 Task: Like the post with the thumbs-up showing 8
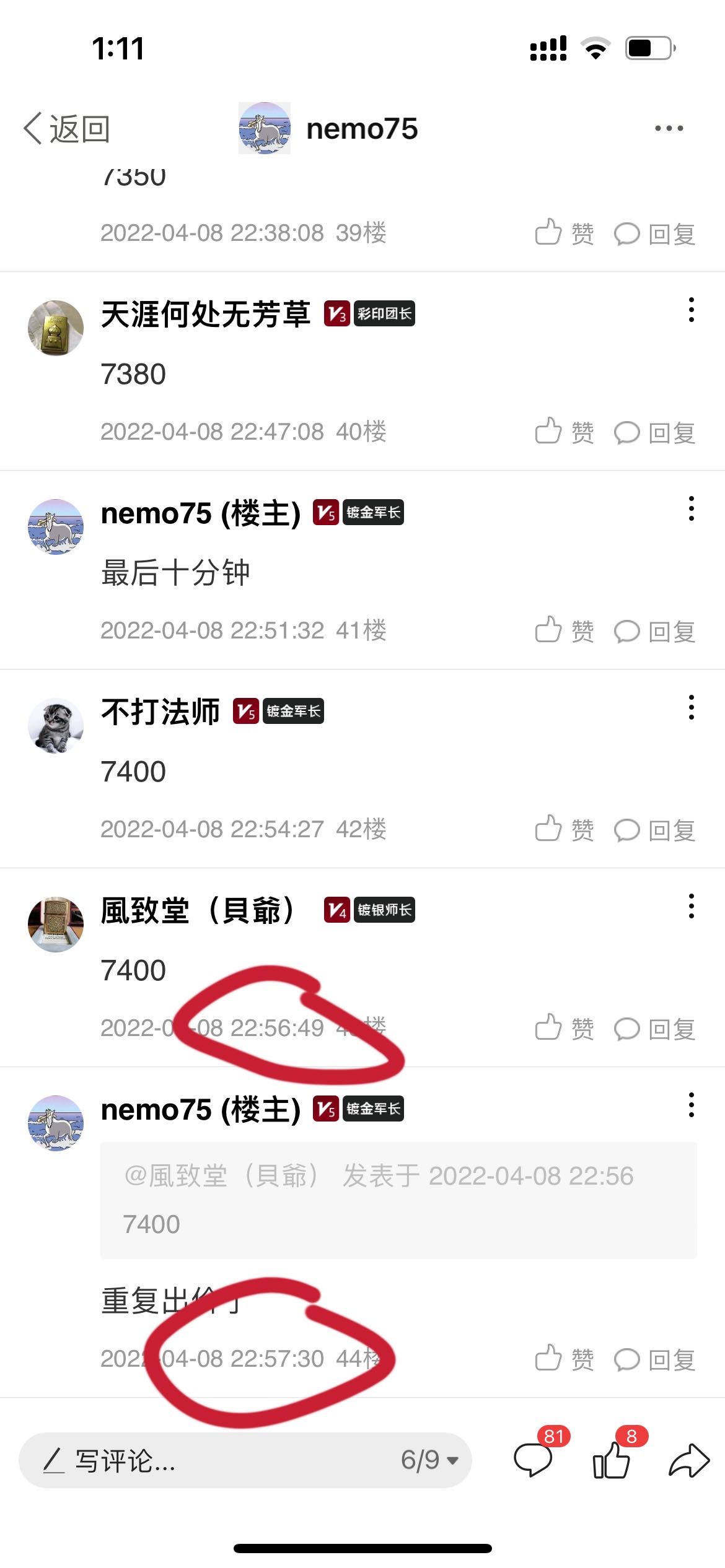(x=612, y=1460)
